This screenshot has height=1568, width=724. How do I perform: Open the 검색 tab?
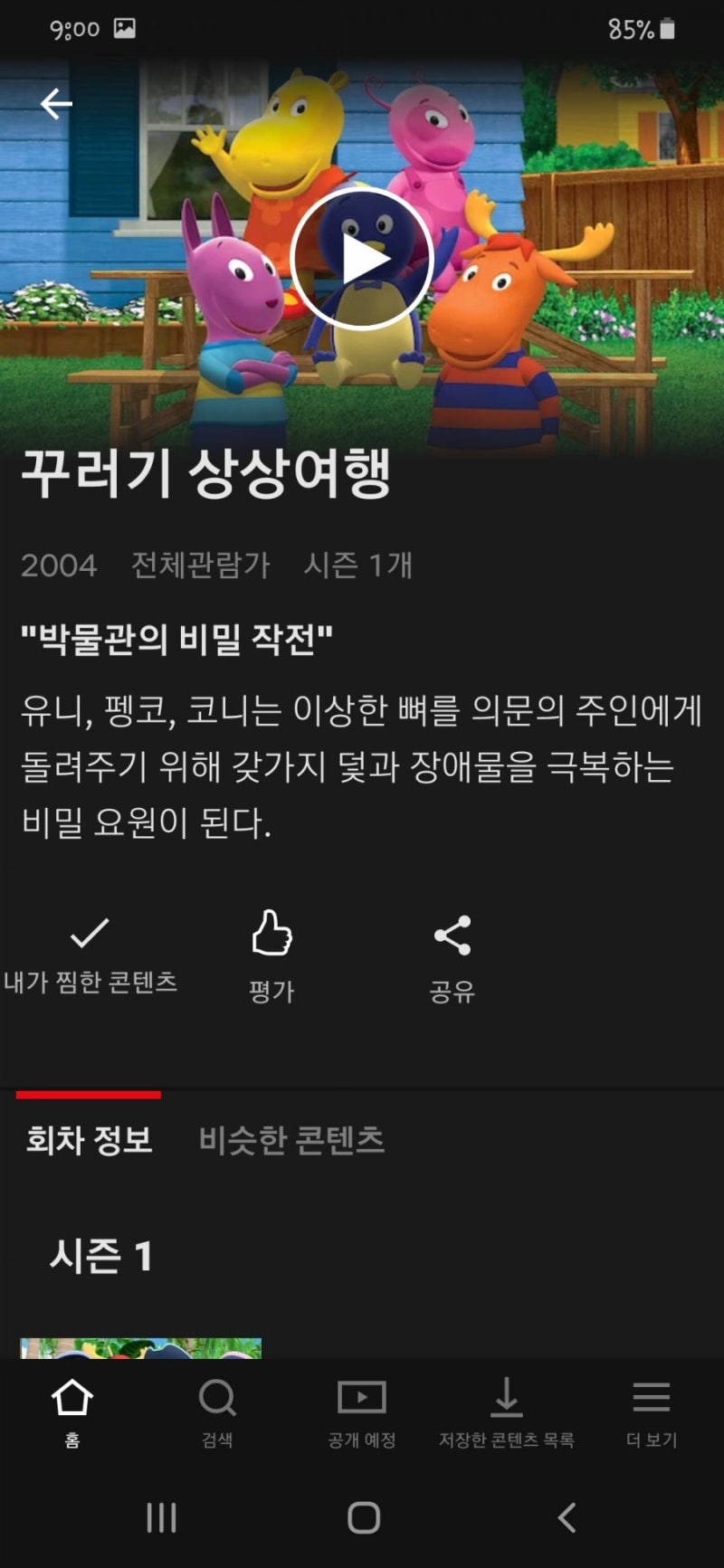coord(217,1414)
